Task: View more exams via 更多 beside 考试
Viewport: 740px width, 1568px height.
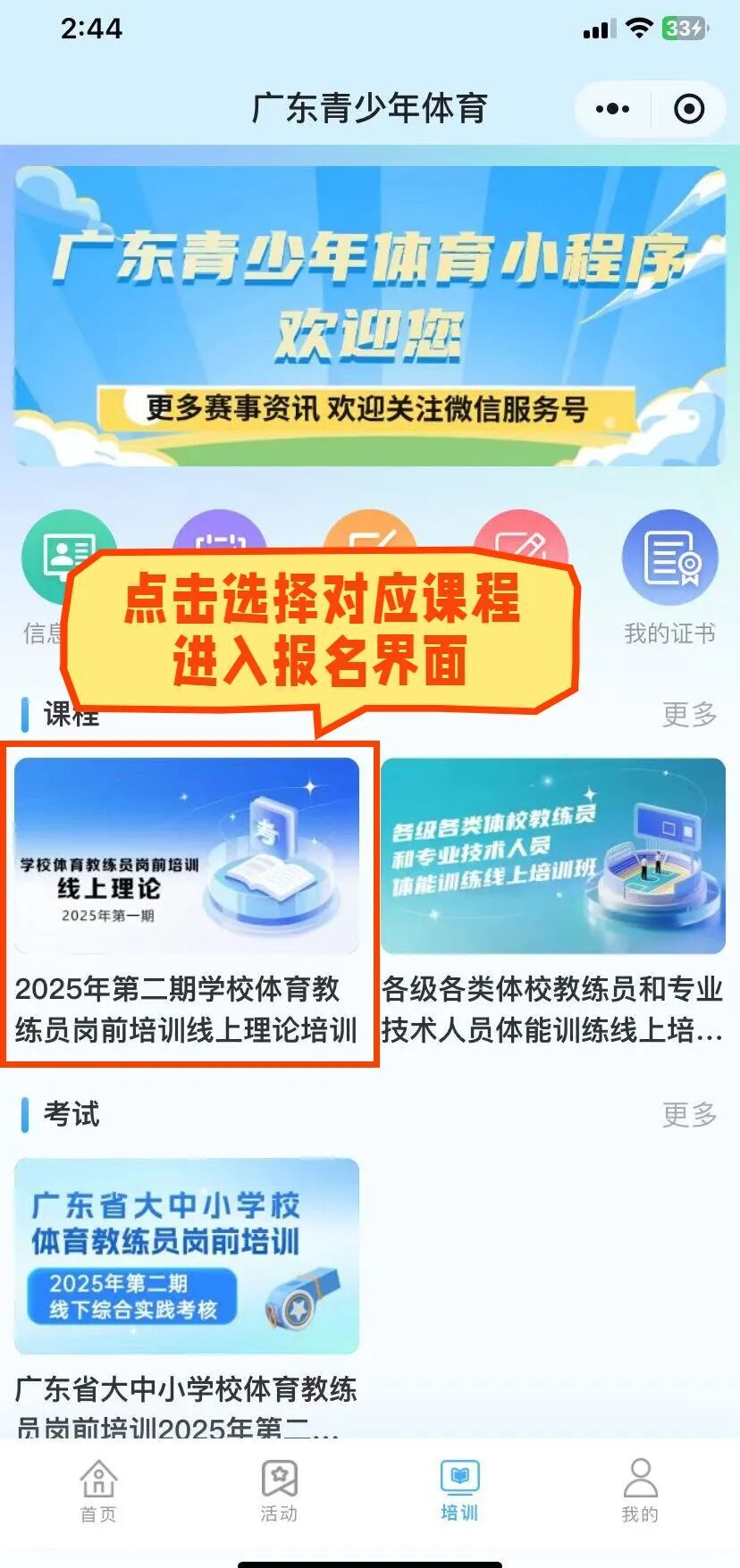Action: pos(689,1114)
